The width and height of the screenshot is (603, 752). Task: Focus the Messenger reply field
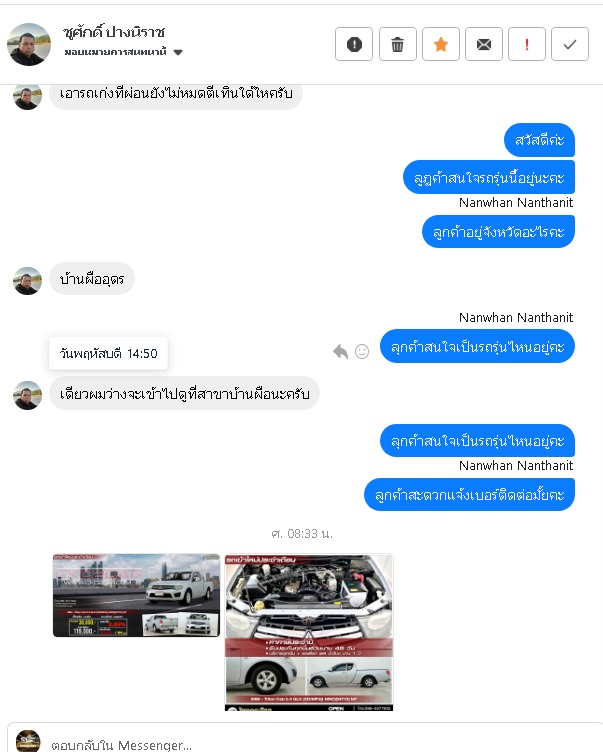coord(300,744)
